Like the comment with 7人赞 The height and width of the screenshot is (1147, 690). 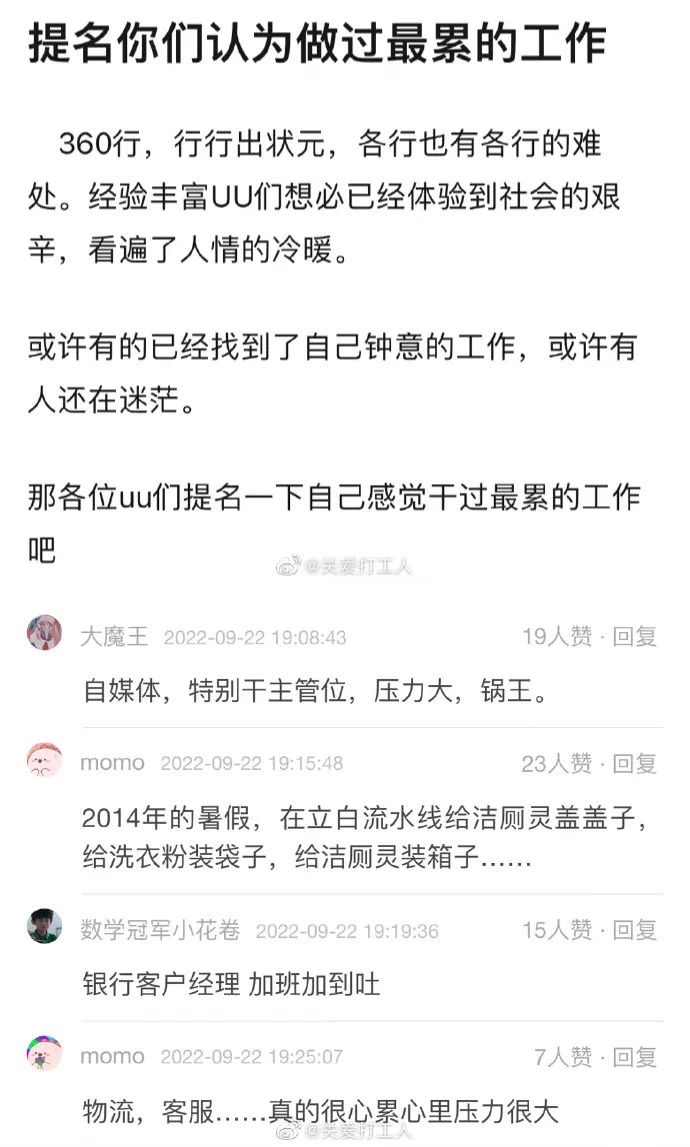tap(563, 1057)
